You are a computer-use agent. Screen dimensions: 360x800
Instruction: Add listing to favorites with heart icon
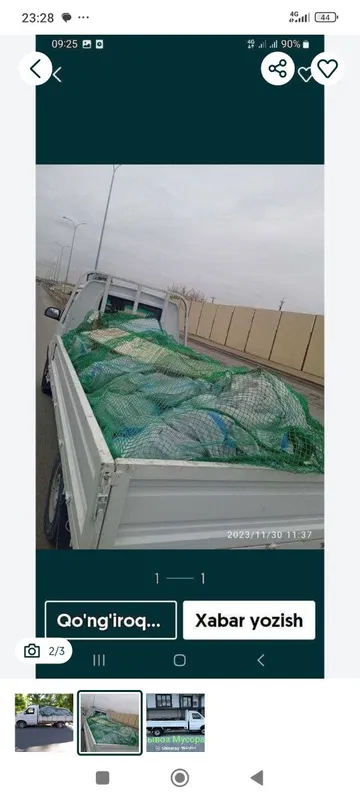[x=327, y=68]
